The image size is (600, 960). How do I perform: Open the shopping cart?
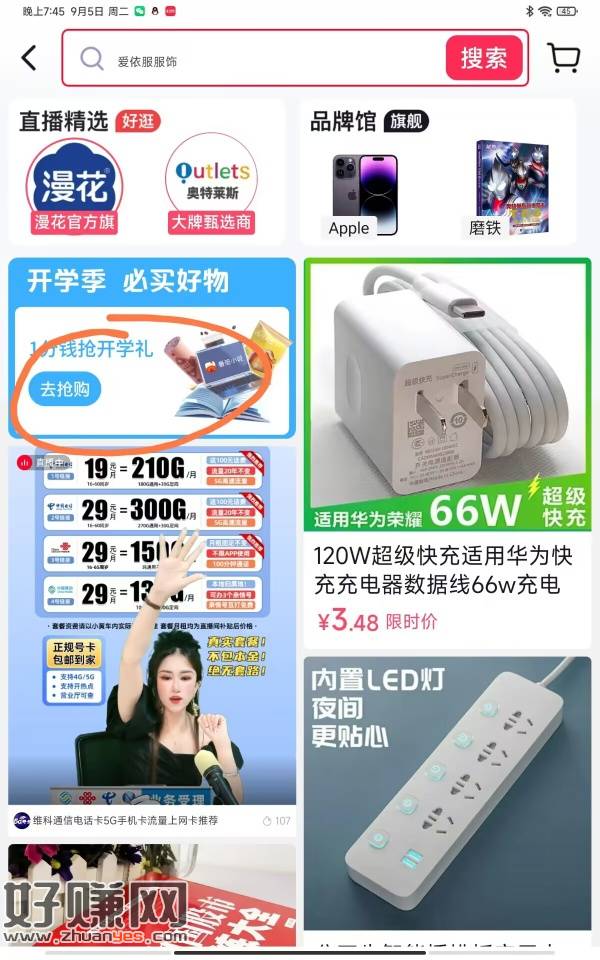[563, 58]
